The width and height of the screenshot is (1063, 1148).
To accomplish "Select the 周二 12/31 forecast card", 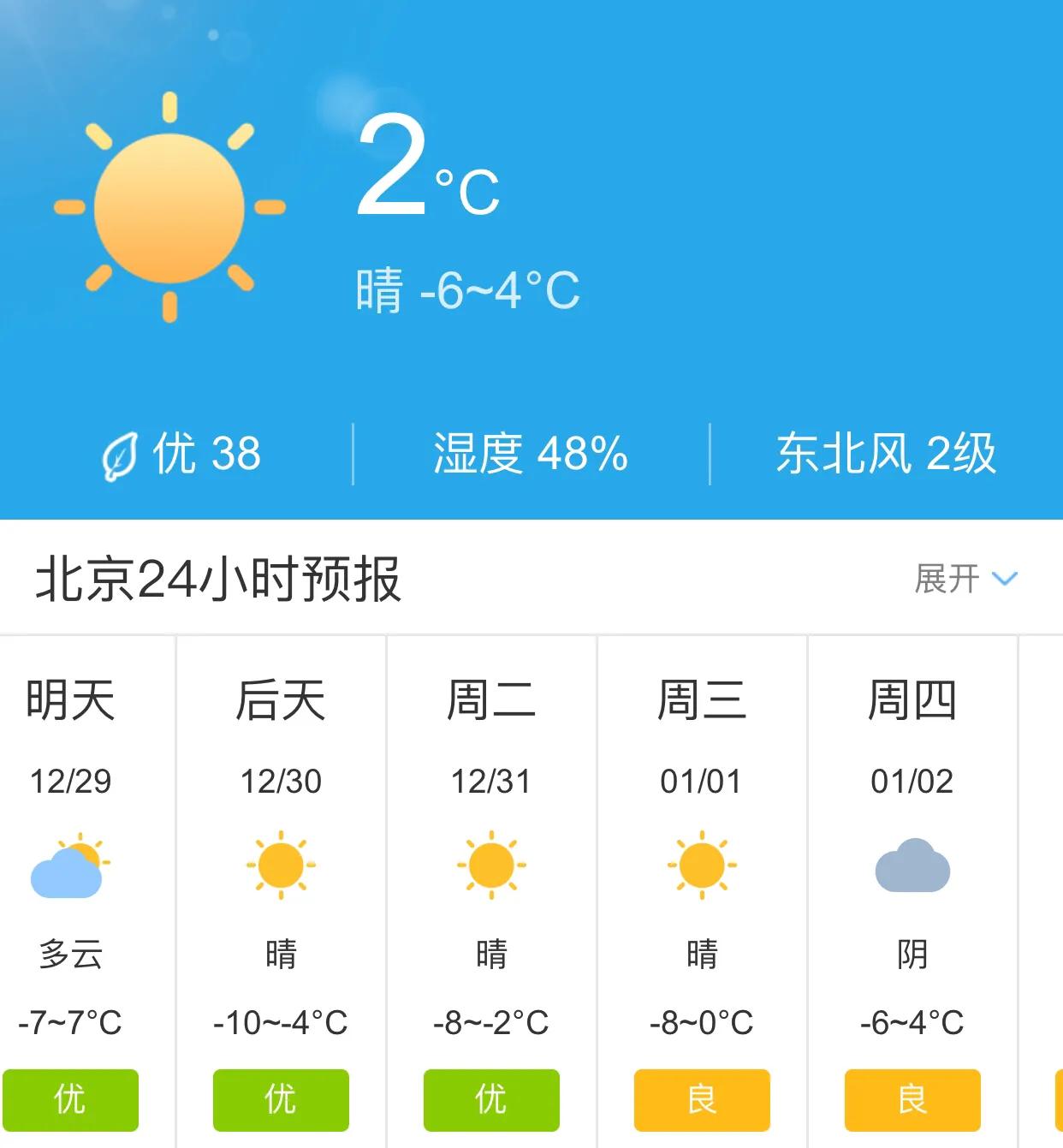I will point(491,890).
